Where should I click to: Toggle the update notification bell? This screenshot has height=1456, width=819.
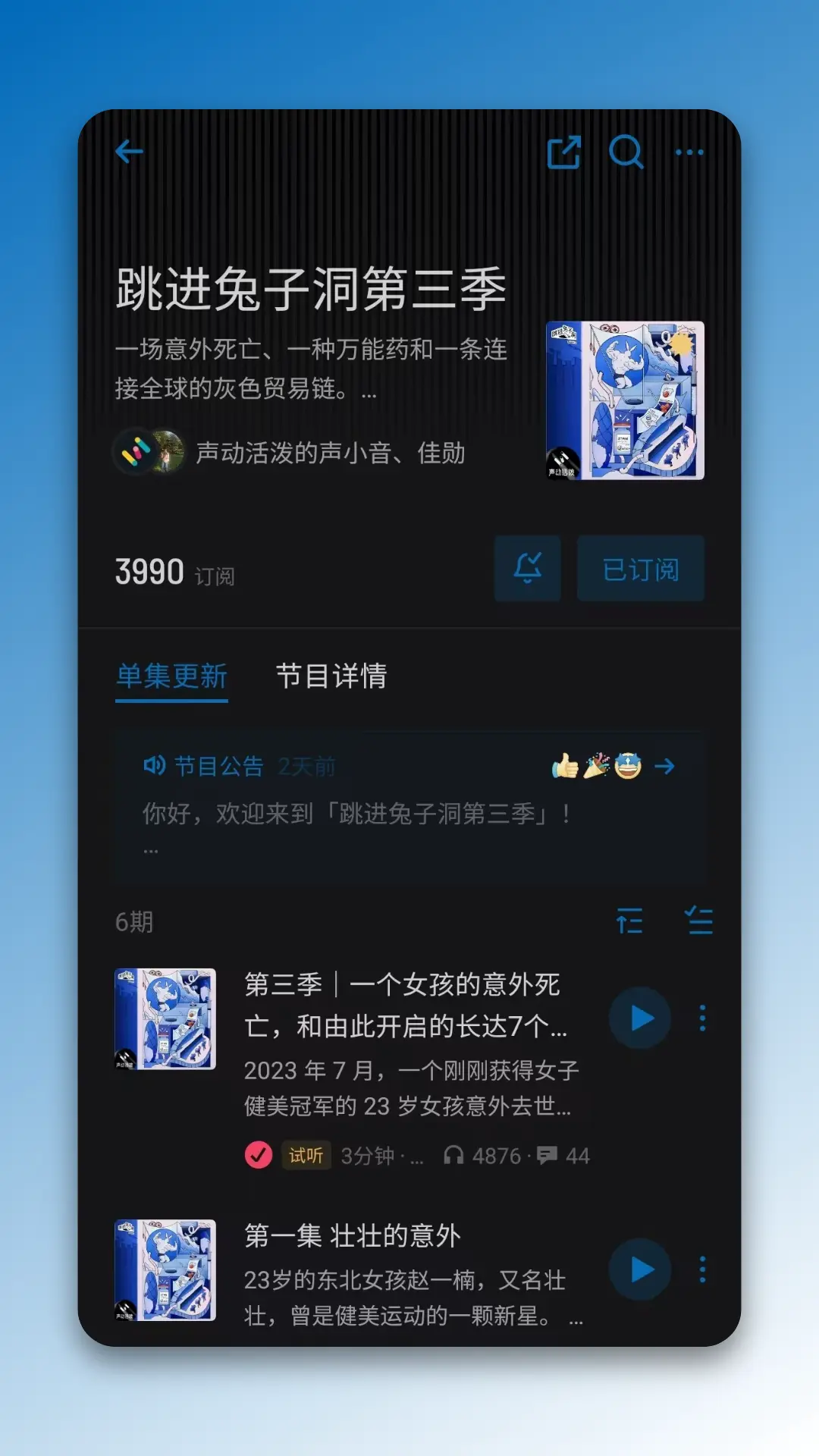point(528,569)
